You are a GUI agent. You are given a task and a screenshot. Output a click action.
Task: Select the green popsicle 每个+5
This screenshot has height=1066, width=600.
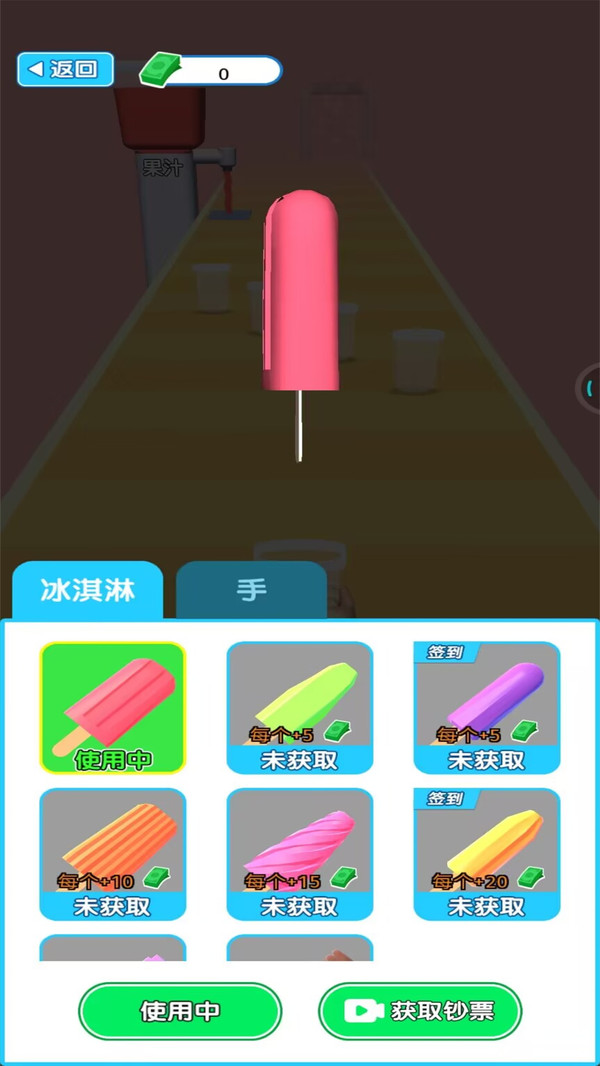tap(299, 707)
